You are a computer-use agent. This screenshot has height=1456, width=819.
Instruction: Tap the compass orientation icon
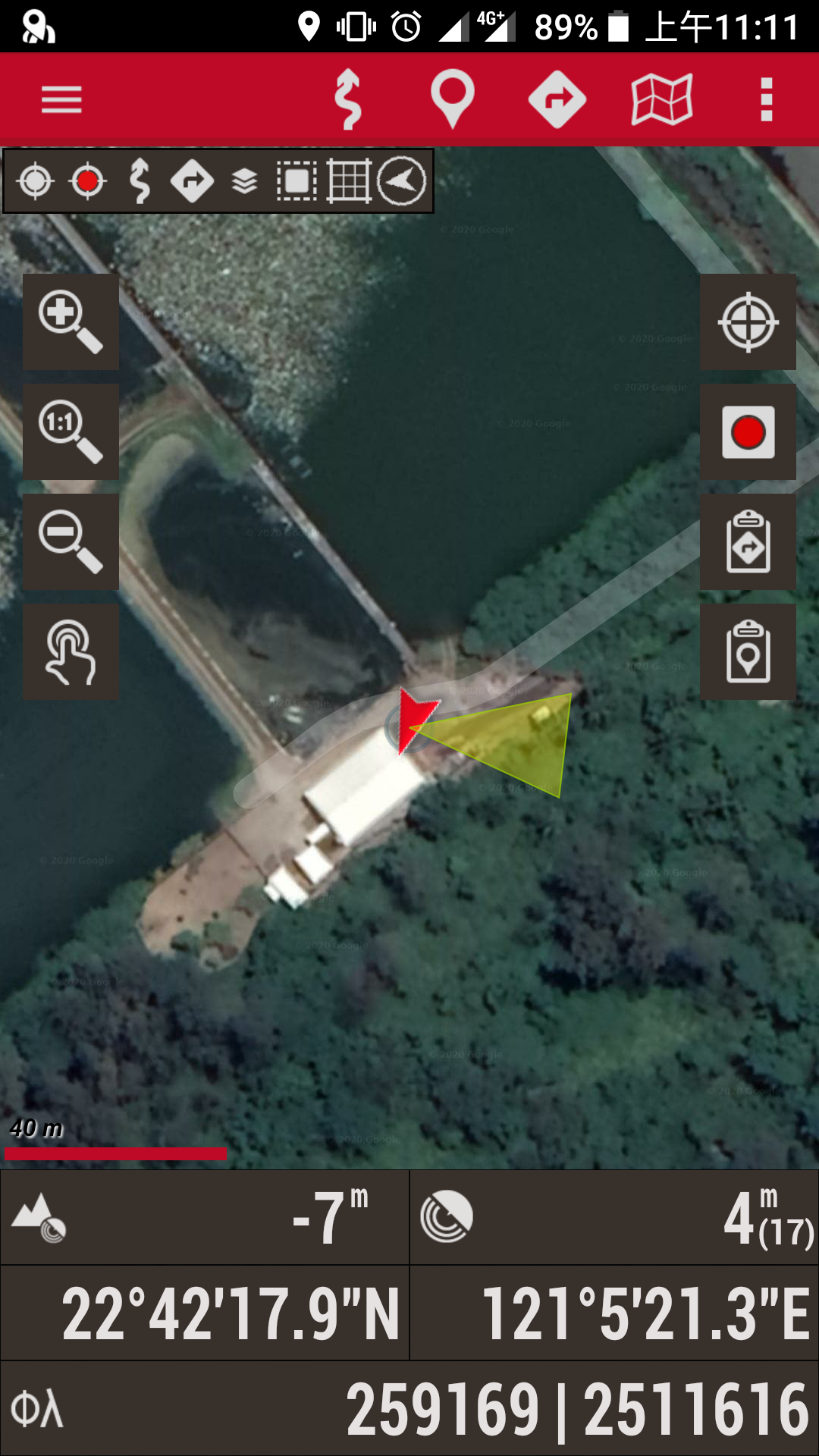[402, 181]
